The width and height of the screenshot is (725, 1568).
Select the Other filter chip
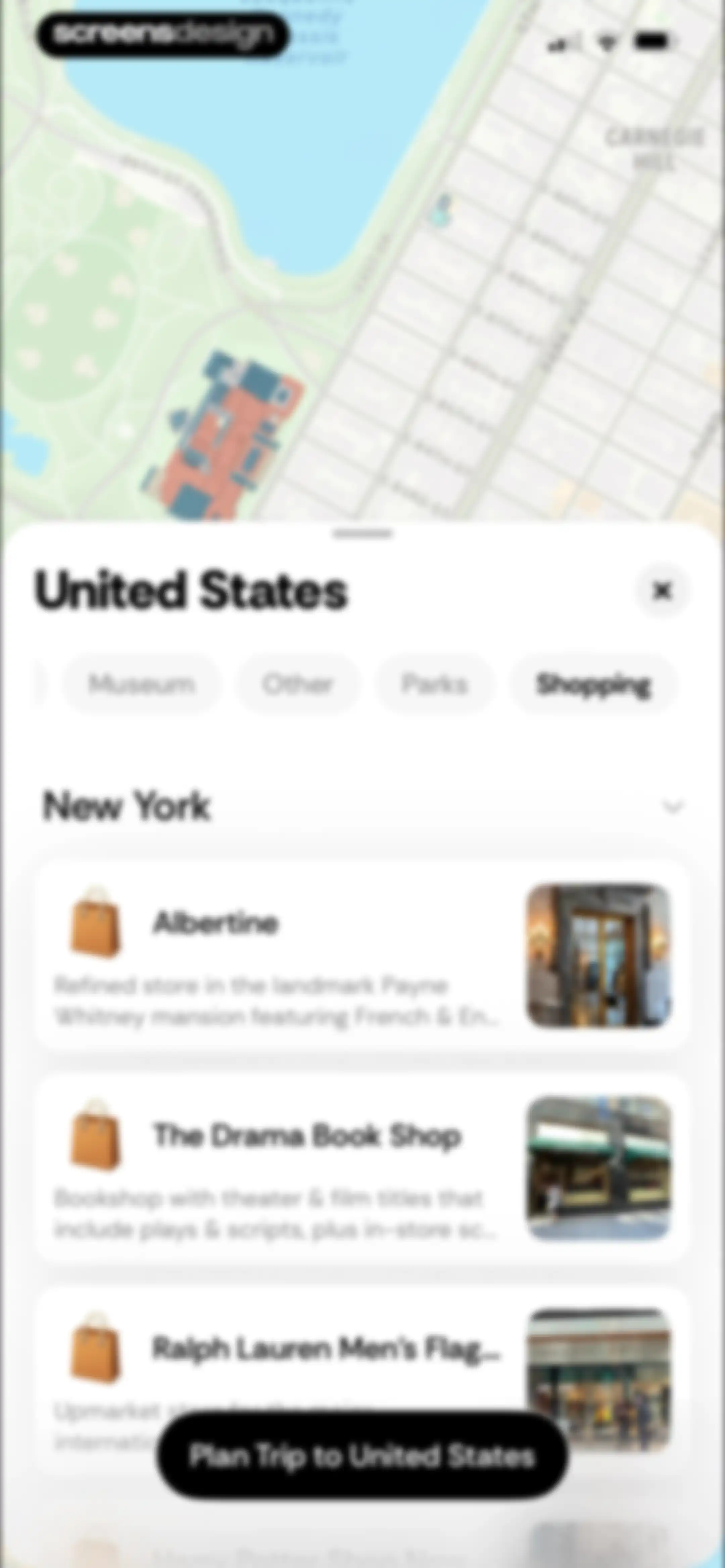[x=298, y=684]
